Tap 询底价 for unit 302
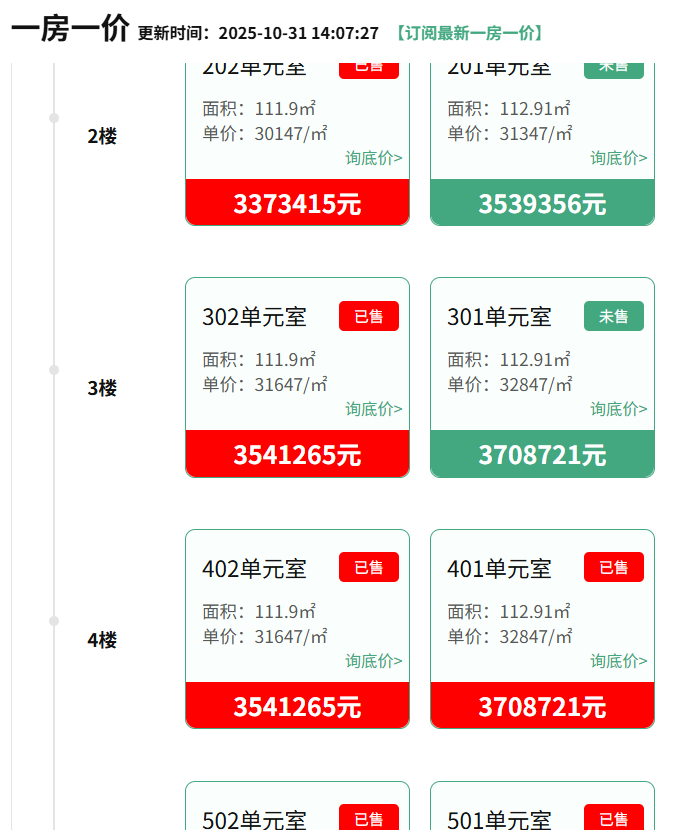 pos(374,409)
